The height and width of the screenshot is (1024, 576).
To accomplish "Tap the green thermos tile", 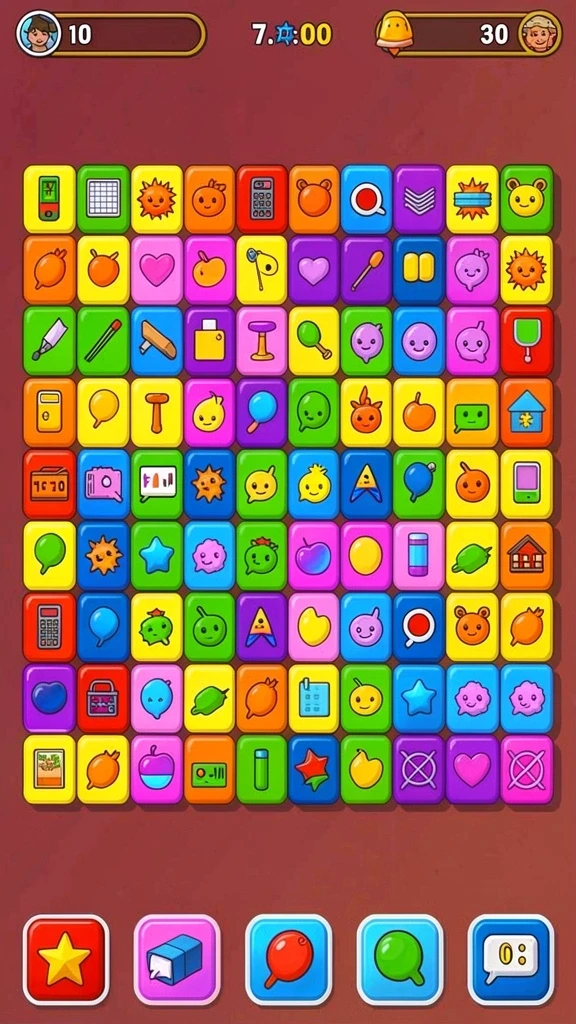I will [262, 769].
